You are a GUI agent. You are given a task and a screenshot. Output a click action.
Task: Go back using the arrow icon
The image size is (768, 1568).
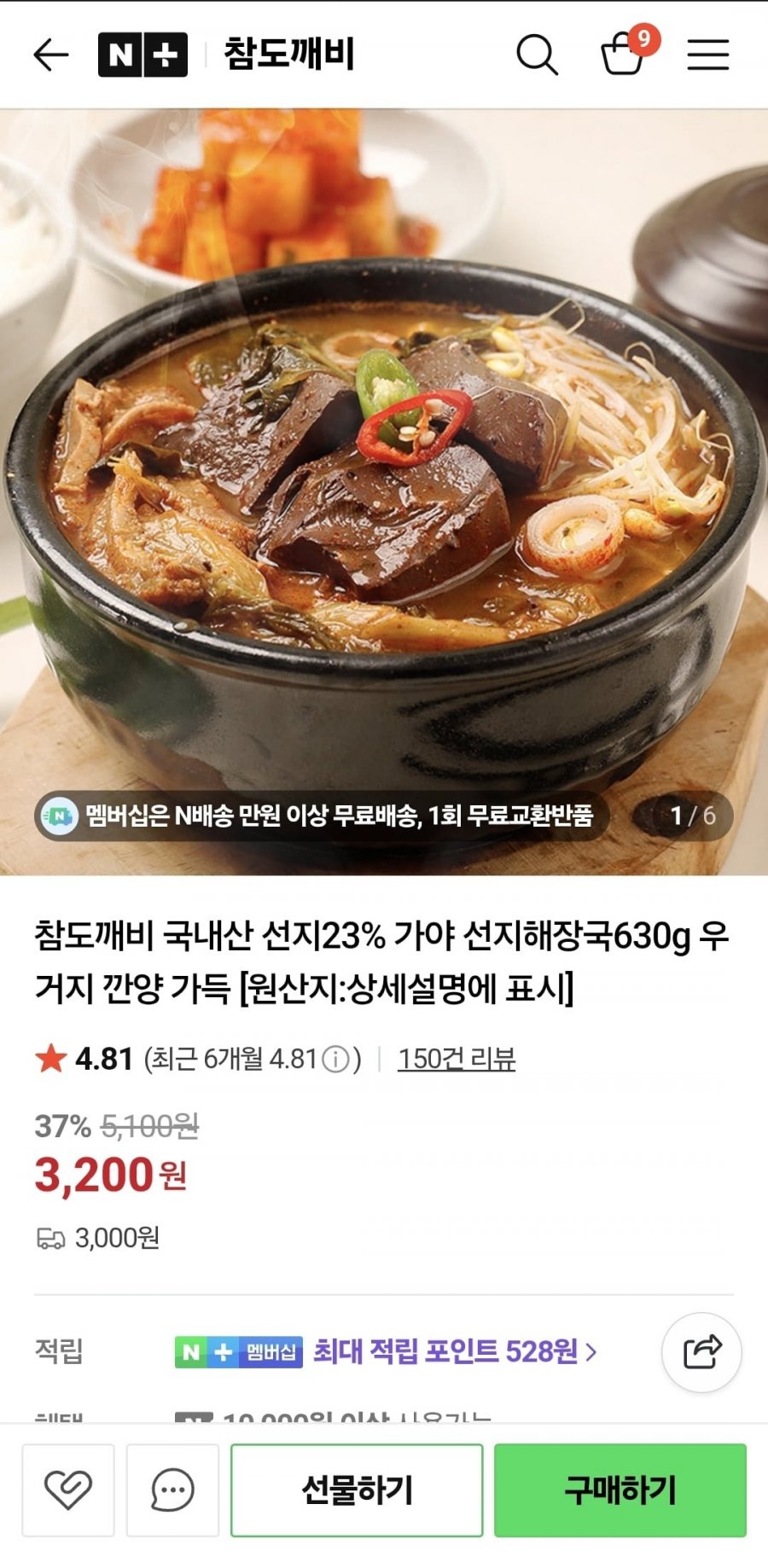coord(50,55)
